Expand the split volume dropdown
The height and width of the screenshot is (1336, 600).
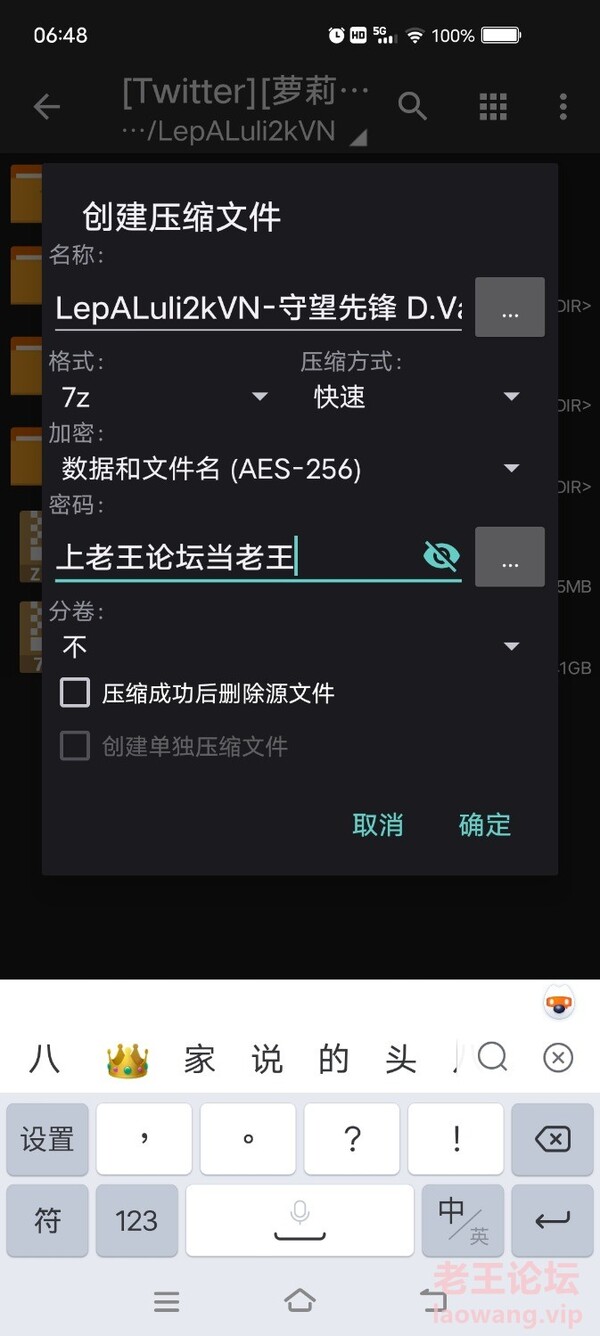pyautogui.click(x=290, y=647)
